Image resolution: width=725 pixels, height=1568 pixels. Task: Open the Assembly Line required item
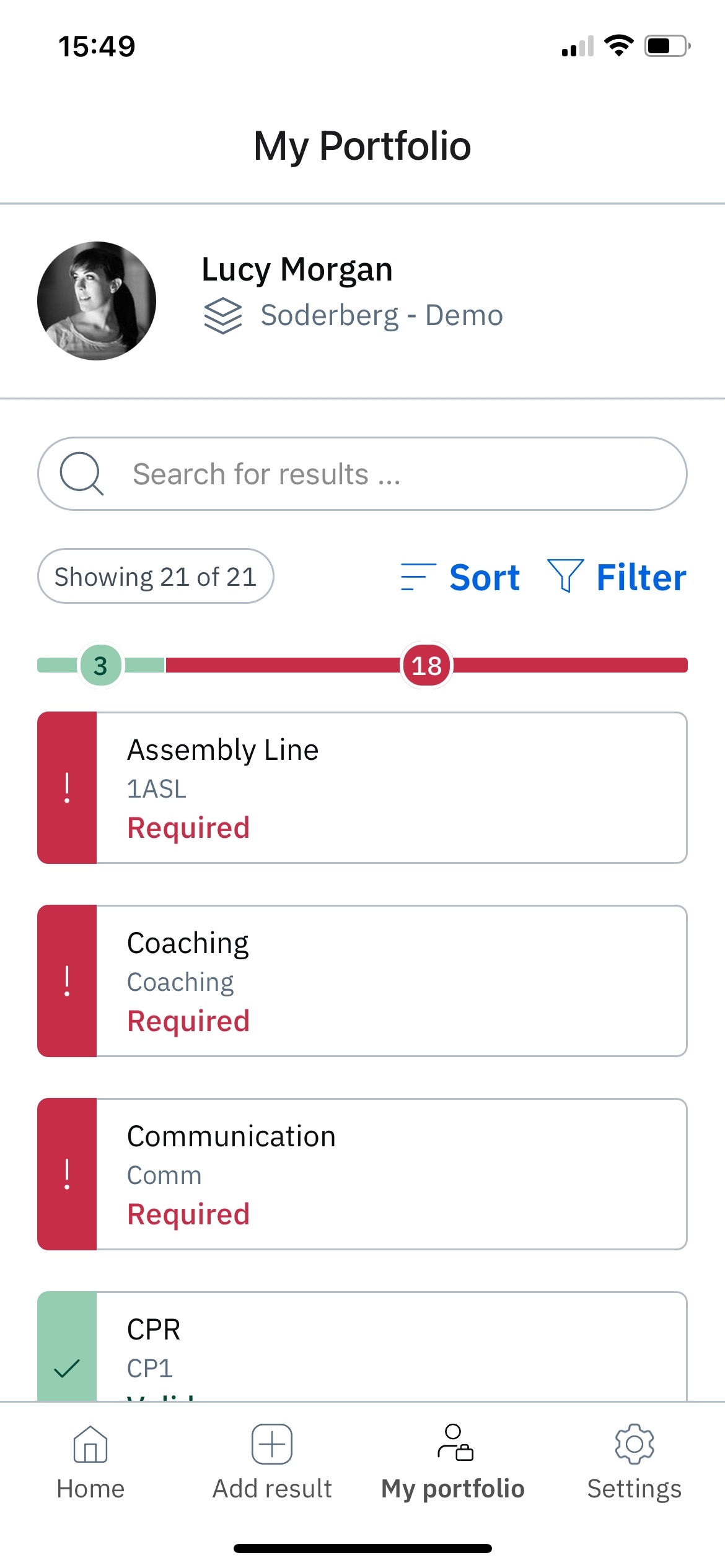pyautogui.click(x=362, y=788)
